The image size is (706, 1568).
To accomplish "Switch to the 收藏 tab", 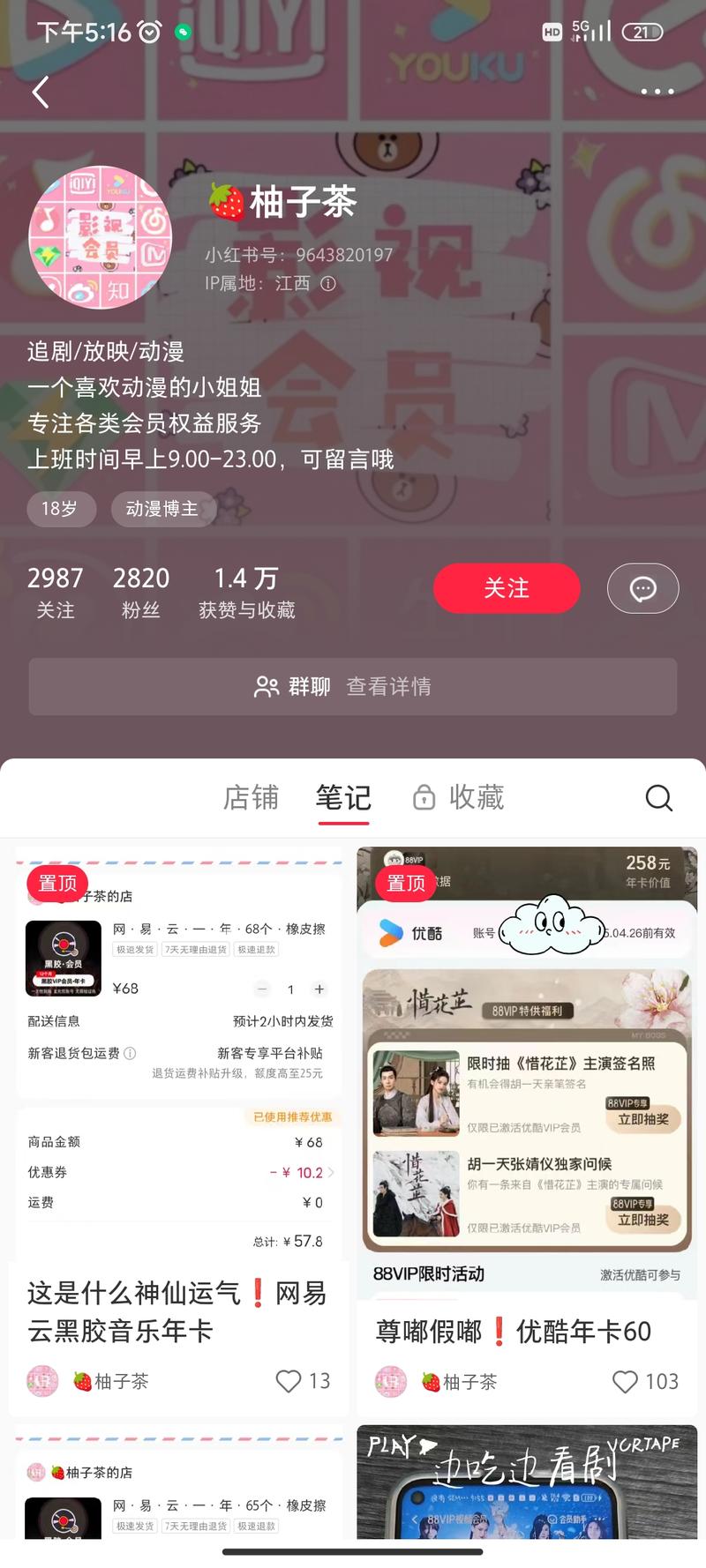I will pos(459,797).
